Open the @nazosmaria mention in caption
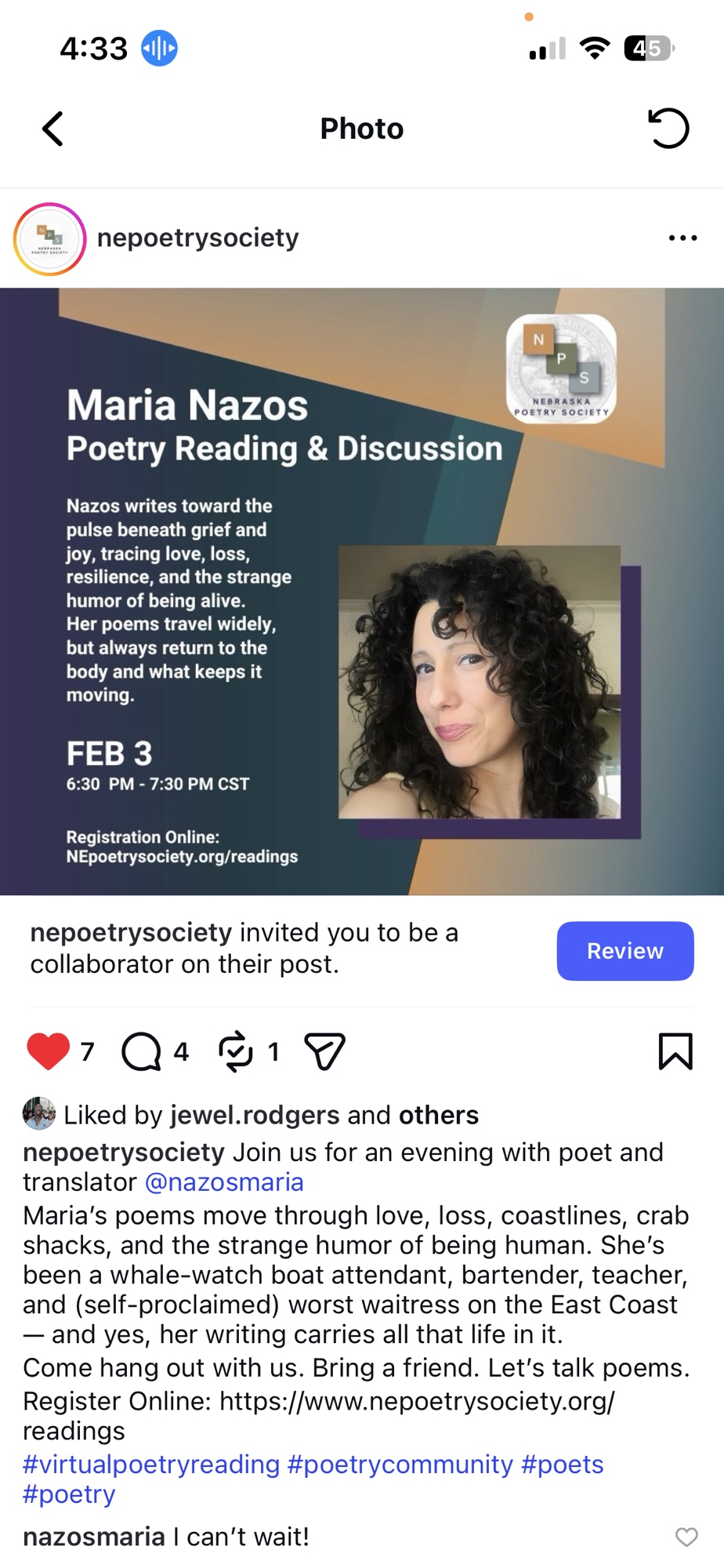Screen dimensions: 724x1568 224,1182
